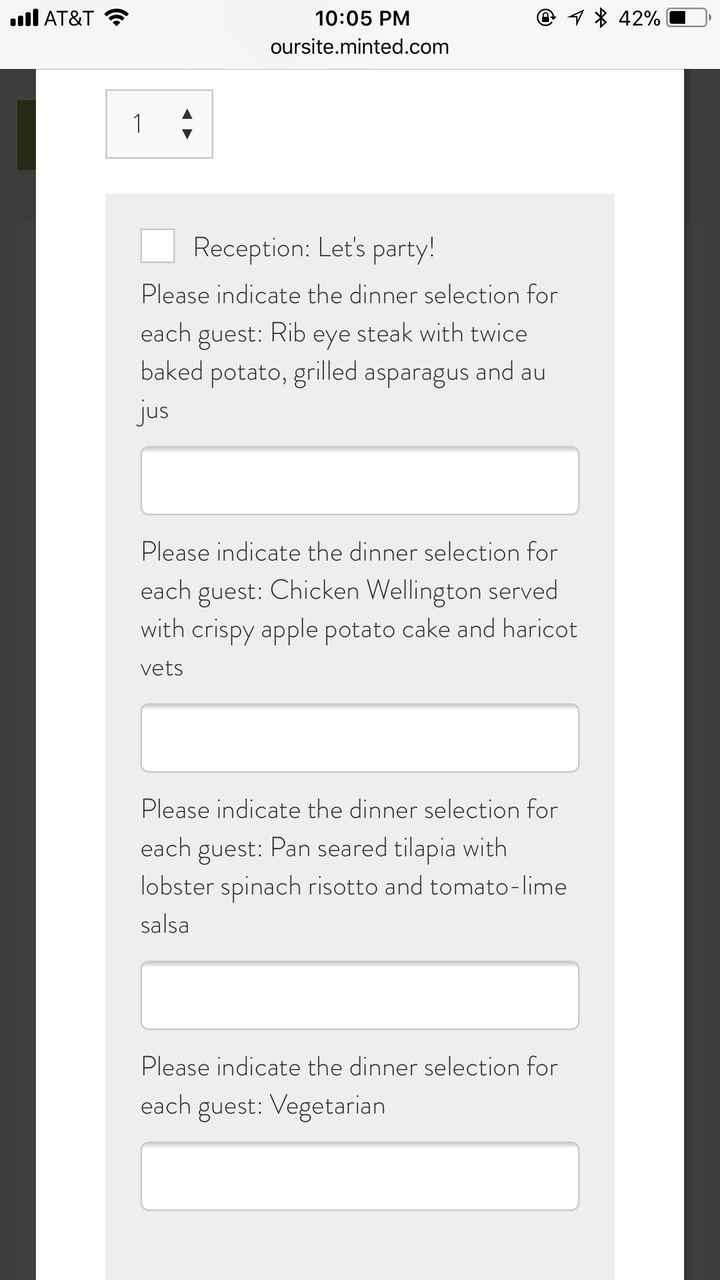The image size is (720, 1280).
Task: Check the Reception: Let's party! checkbox
Action: 157,245
